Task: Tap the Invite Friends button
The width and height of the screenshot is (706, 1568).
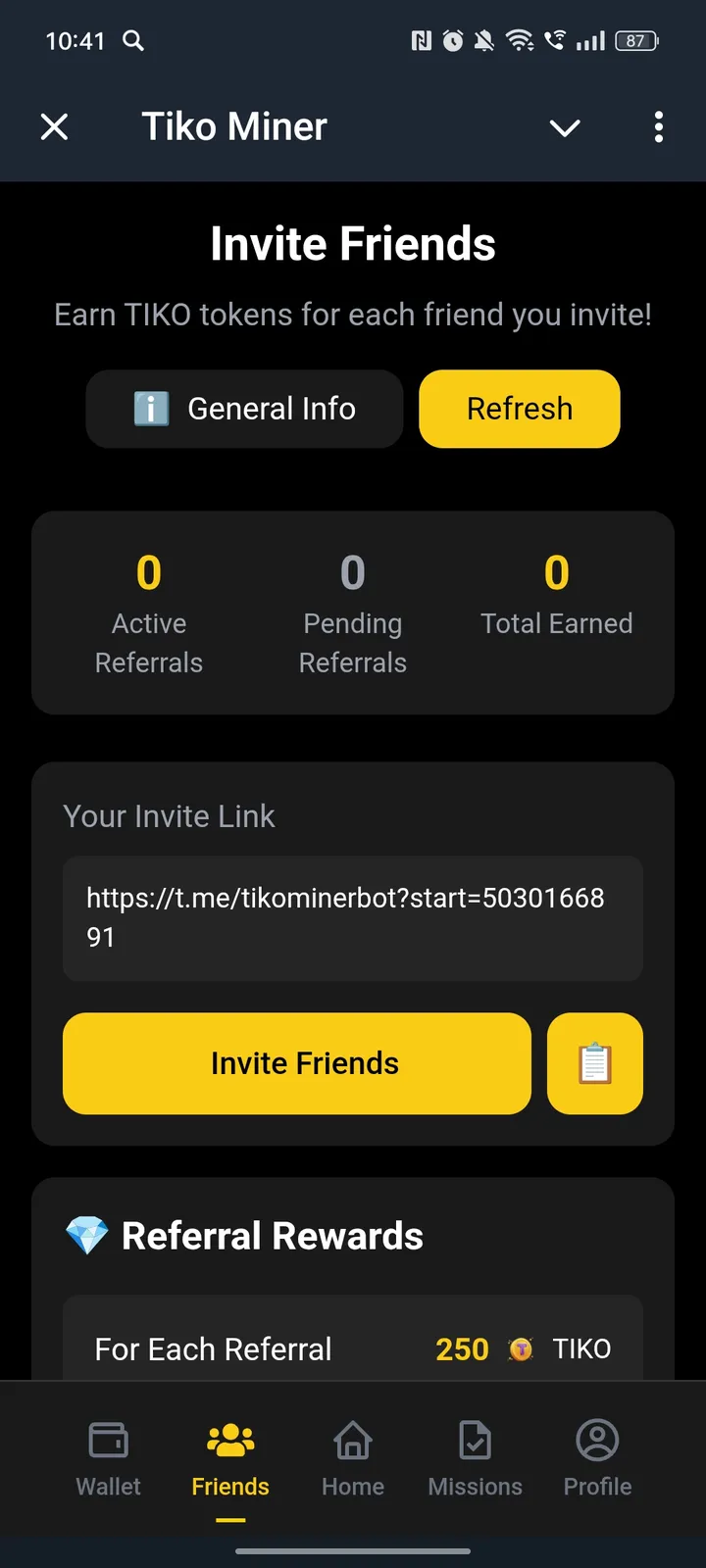Action: pos(296,1063)
